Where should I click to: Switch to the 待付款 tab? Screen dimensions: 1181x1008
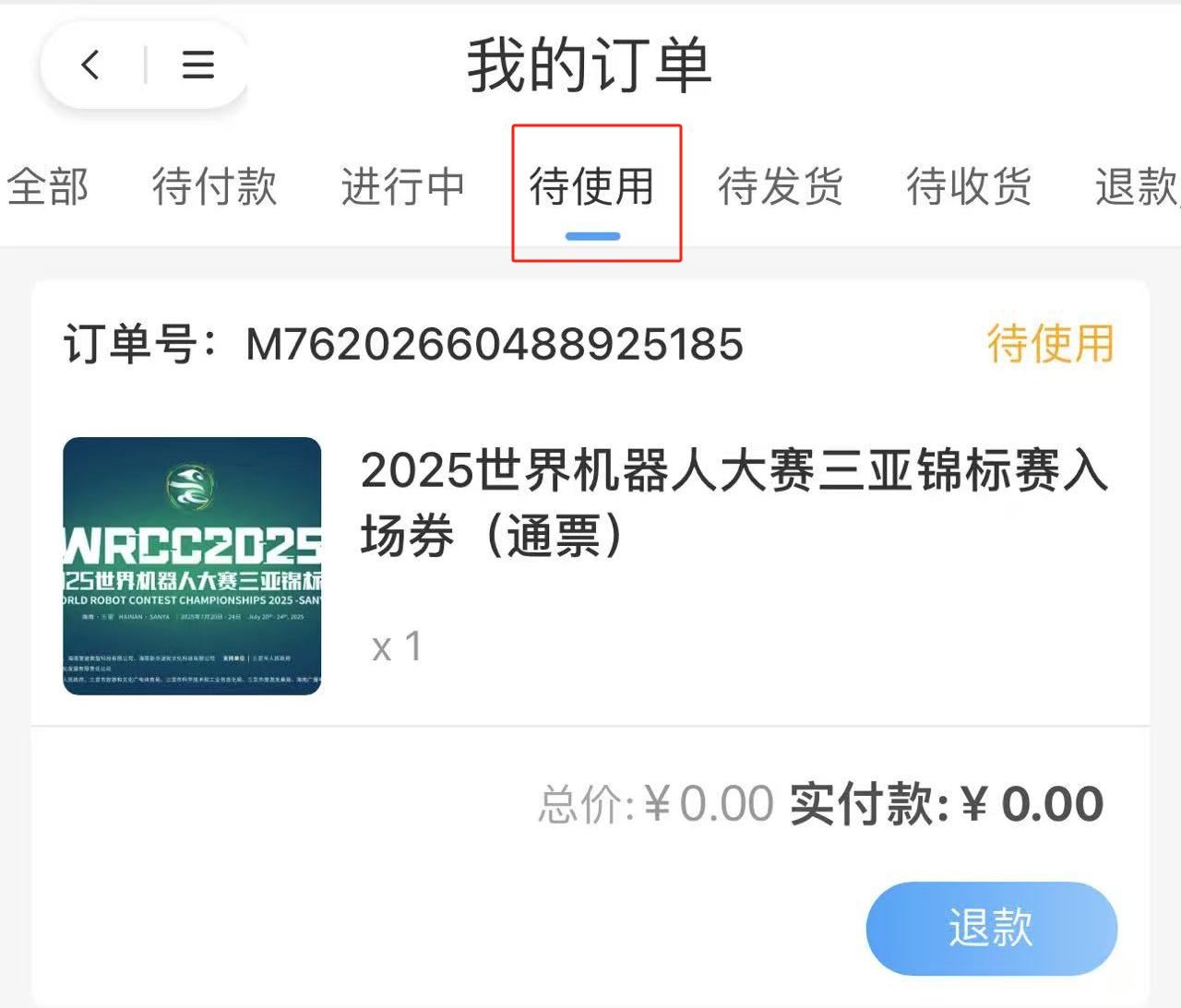tap(214, 186)
